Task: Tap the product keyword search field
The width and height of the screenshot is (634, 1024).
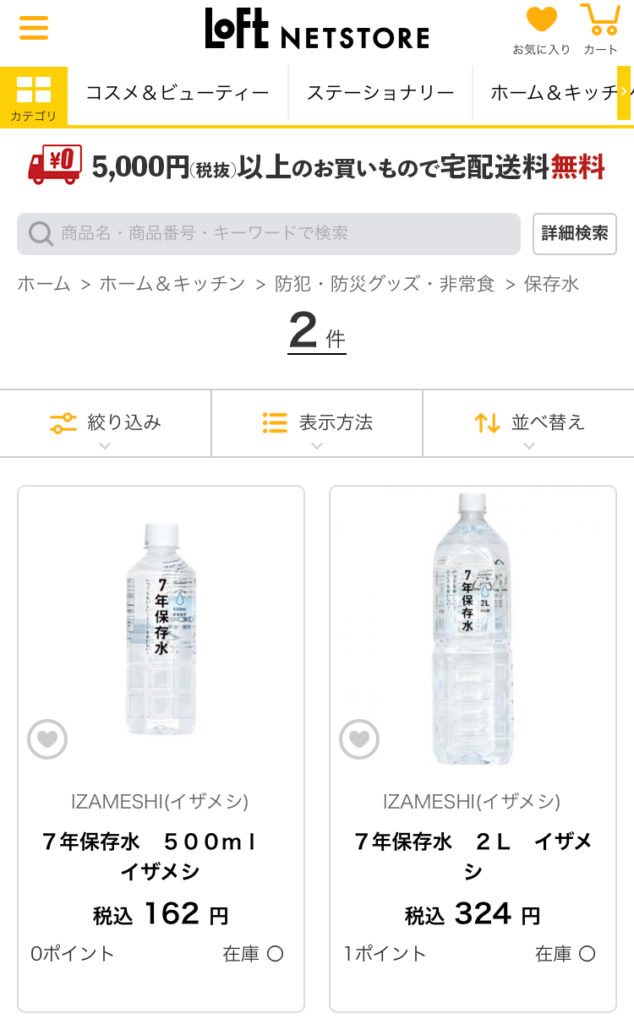Action: pos(270,234)
